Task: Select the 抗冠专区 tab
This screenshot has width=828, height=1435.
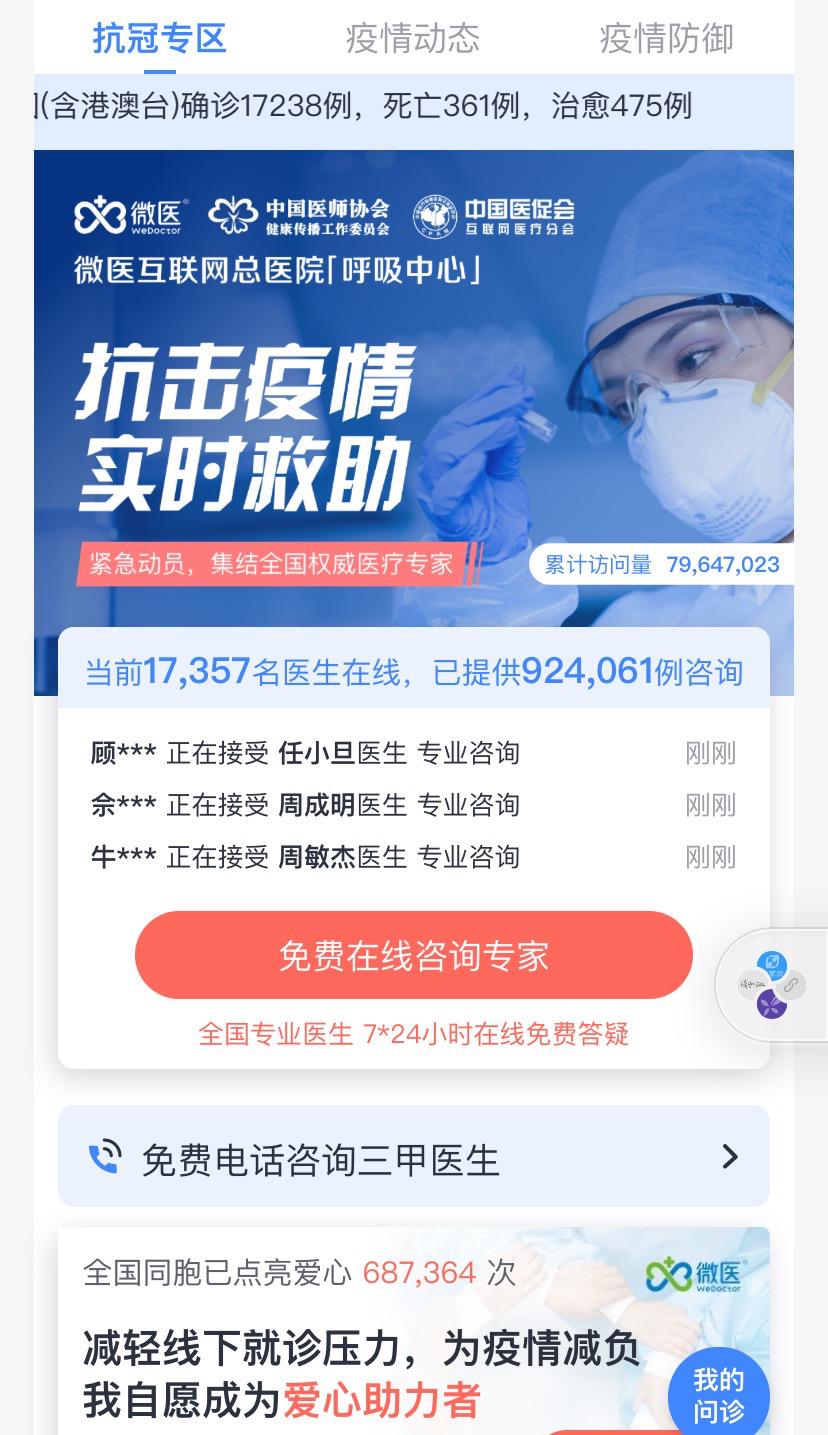Action: pyautogui.click(x=160, y=39)
